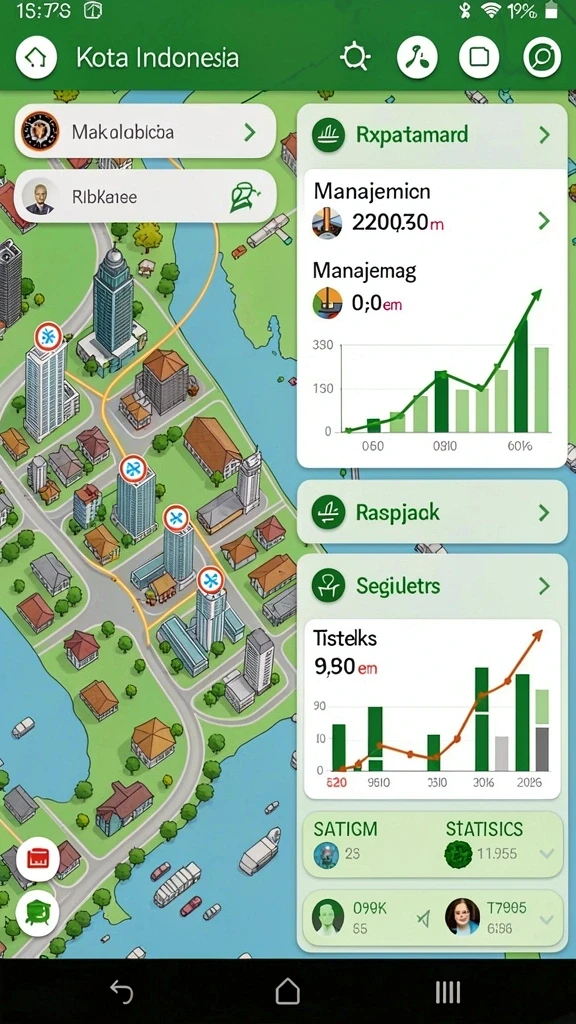Screen dimensions: 576x1024
Task: Go back with the system back button
Action: click(x=121, y=992)
